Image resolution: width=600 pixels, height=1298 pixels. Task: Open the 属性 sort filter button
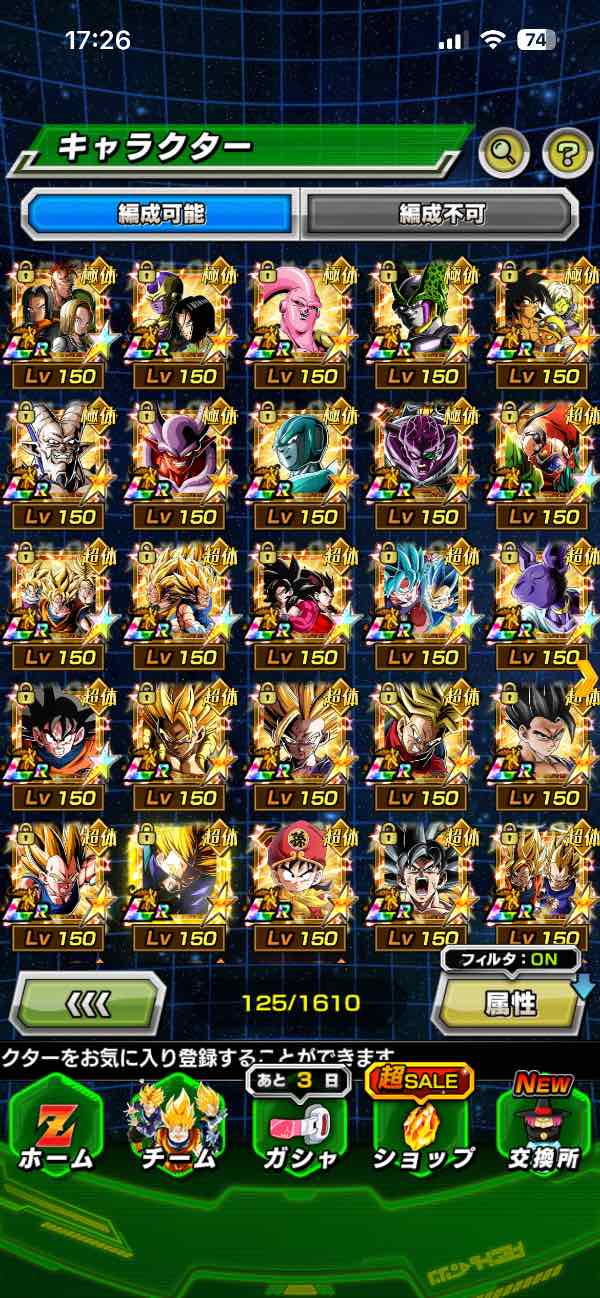click(509, 1003)
